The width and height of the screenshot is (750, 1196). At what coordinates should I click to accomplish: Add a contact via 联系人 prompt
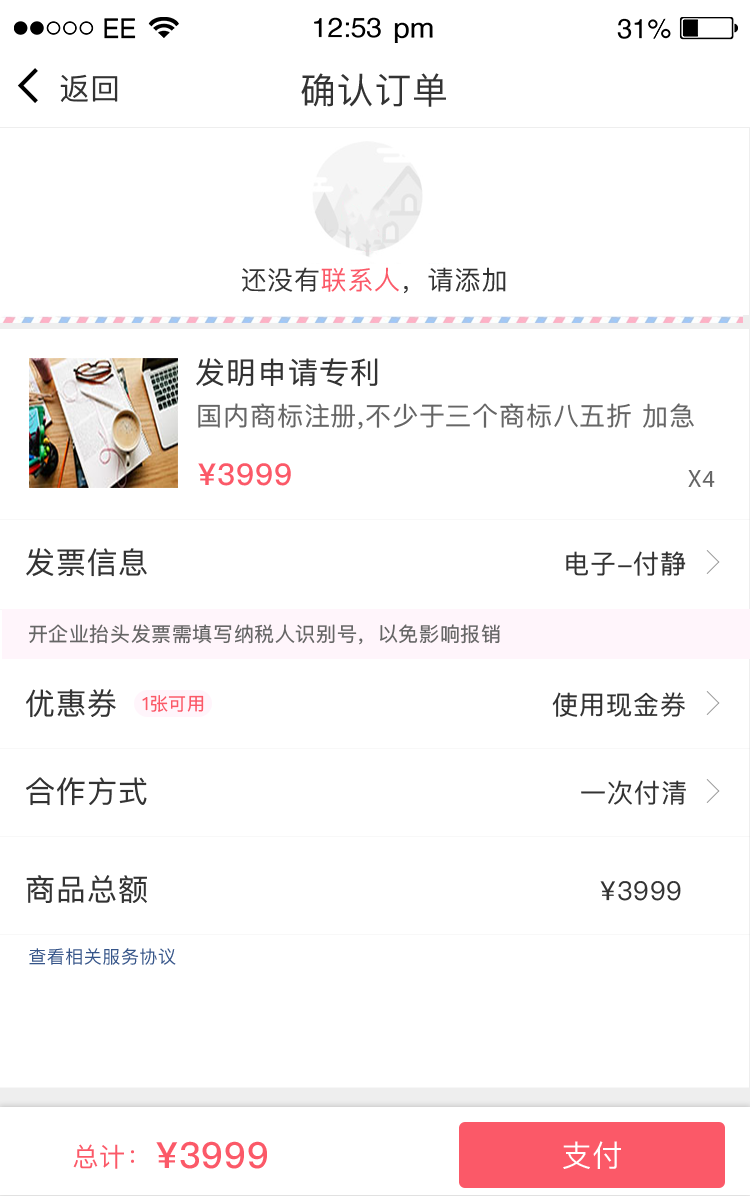click(x=361, y=280)
